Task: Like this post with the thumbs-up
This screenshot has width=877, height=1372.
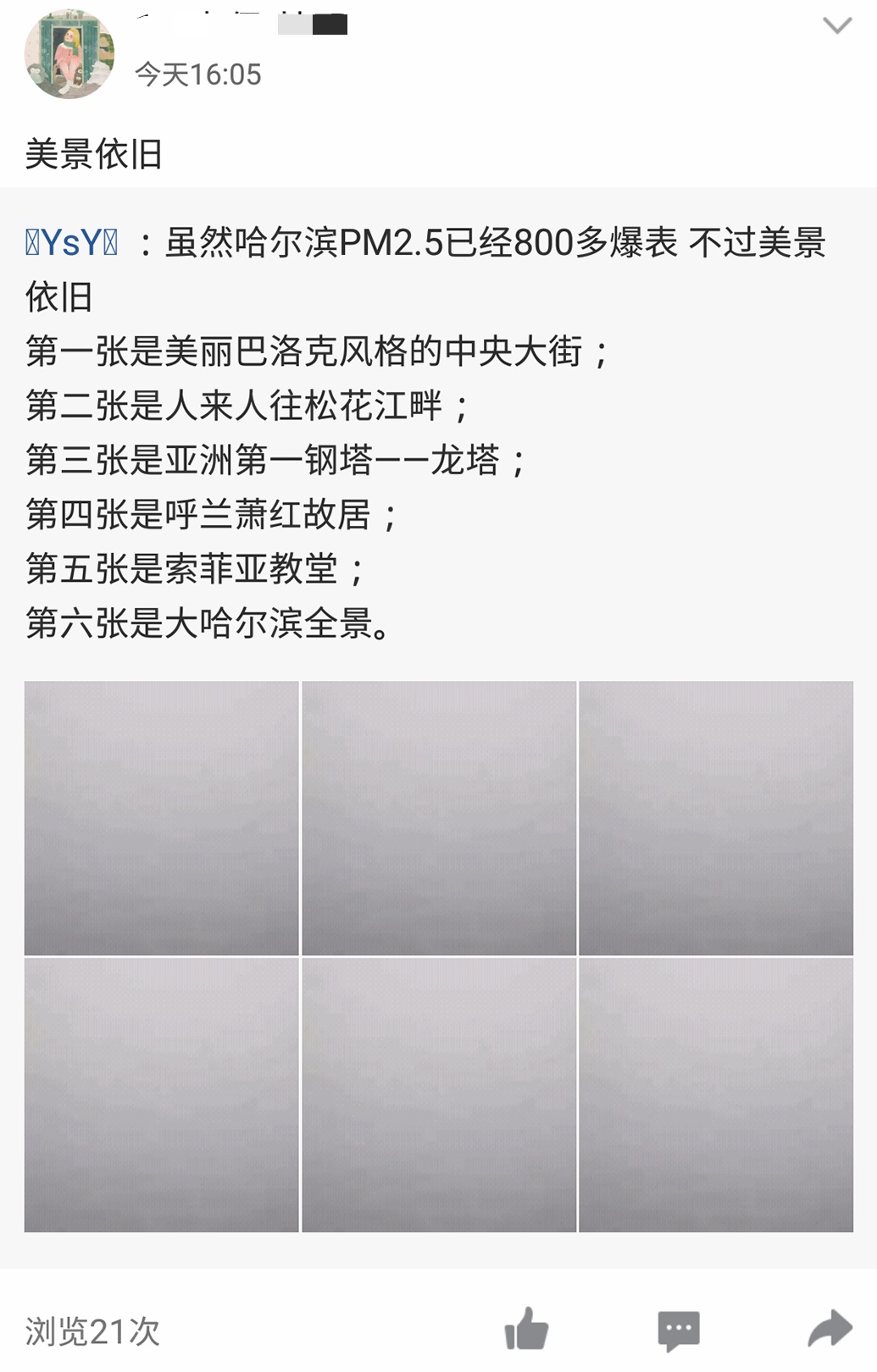Action: 526,1329
